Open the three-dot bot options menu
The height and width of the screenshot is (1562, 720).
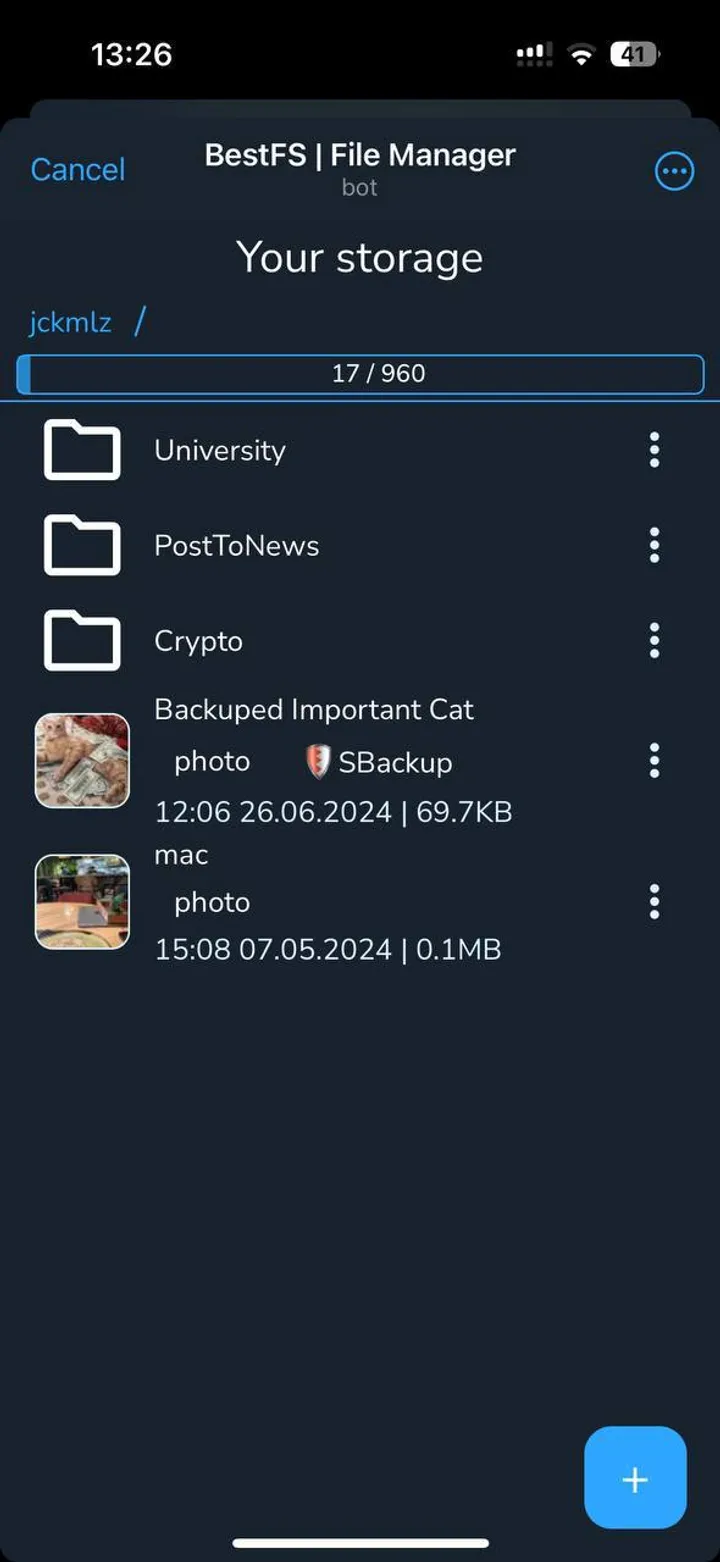click(x=674, y=170)
